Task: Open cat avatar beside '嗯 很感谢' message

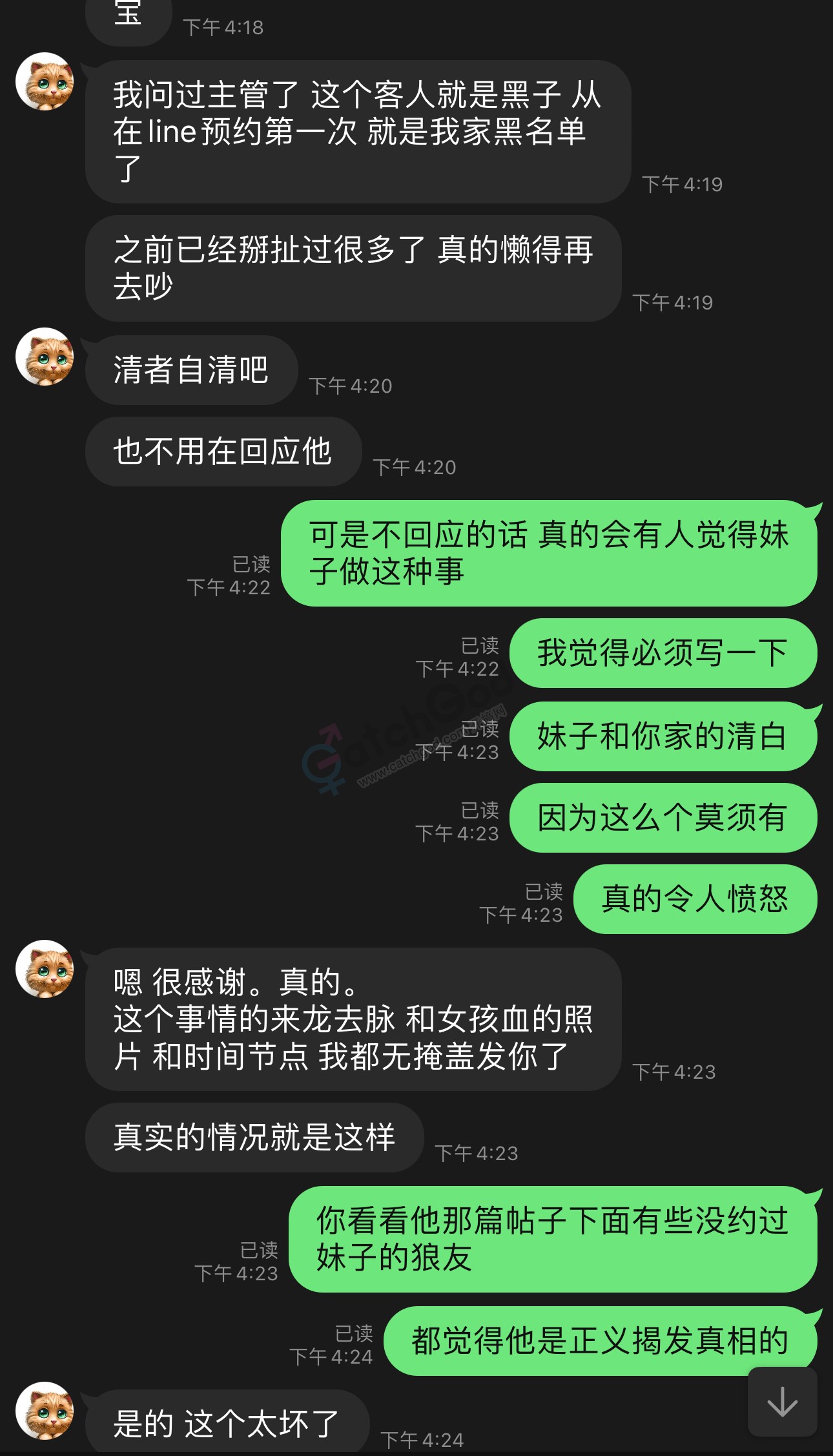Action: pos(45,969)
